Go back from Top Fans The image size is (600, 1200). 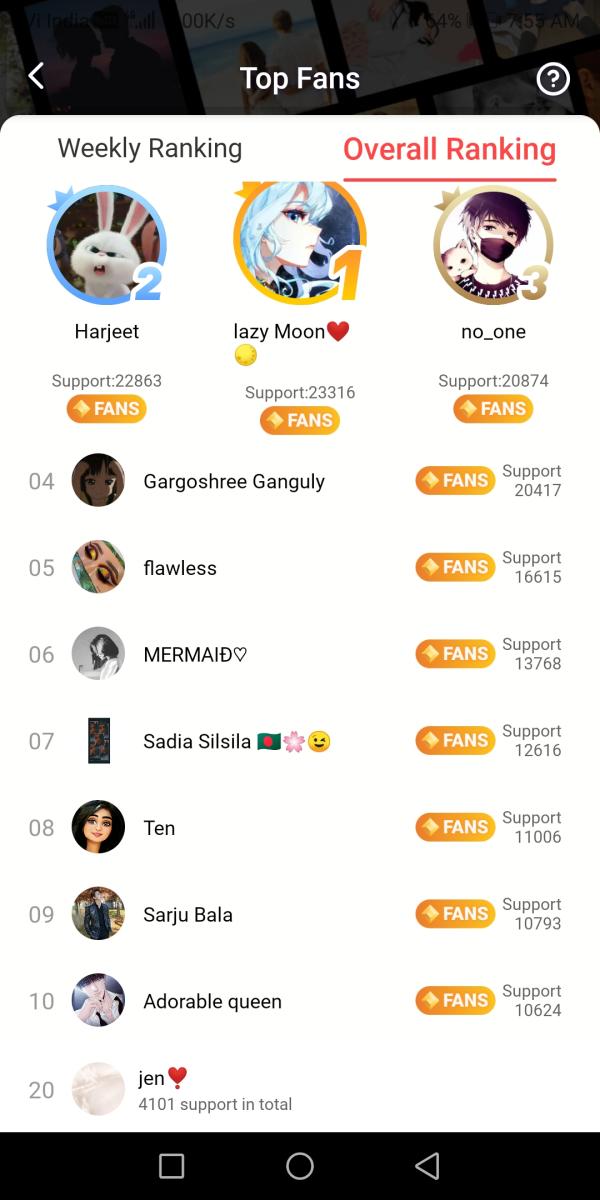(37, 77)
